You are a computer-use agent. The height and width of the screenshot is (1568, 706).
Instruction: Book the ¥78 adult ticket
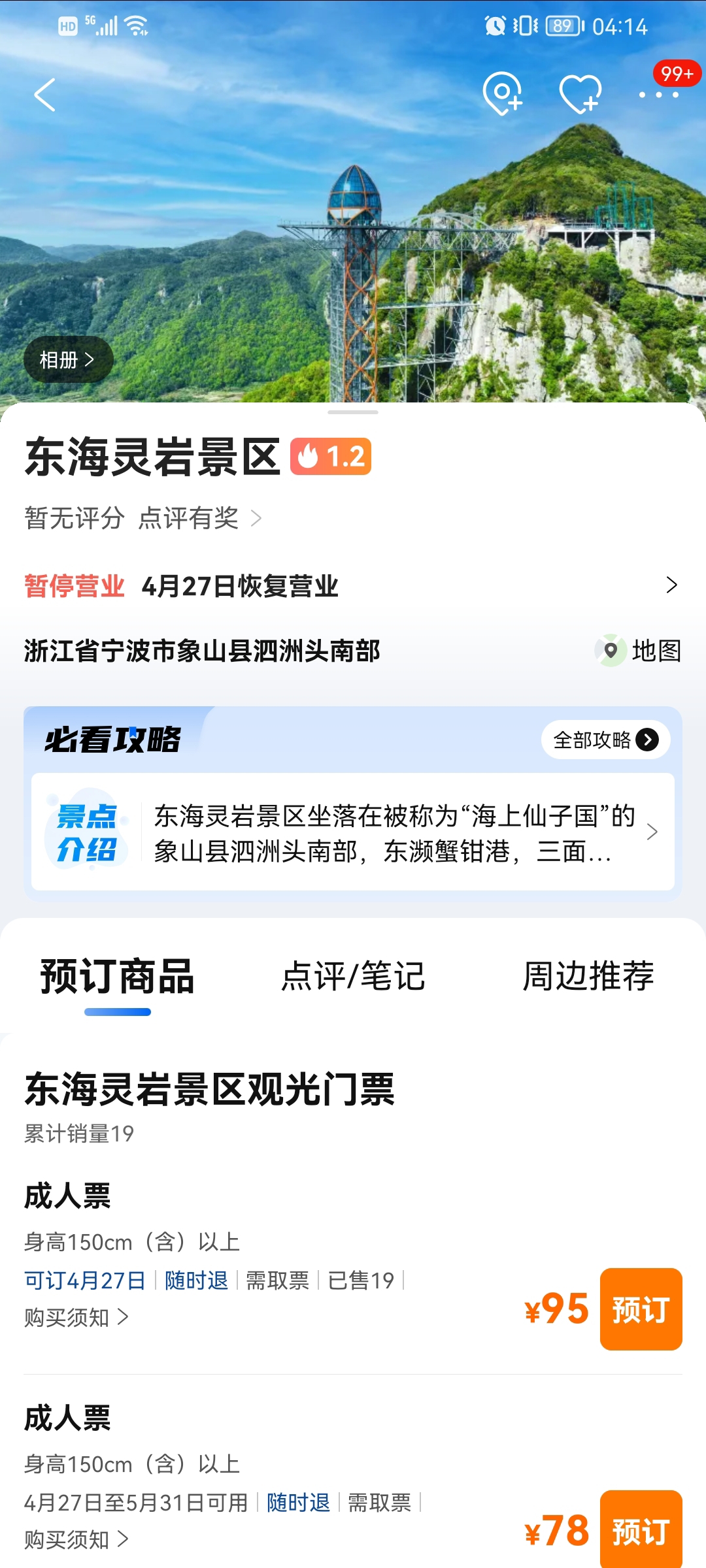tap(641, 1529)
